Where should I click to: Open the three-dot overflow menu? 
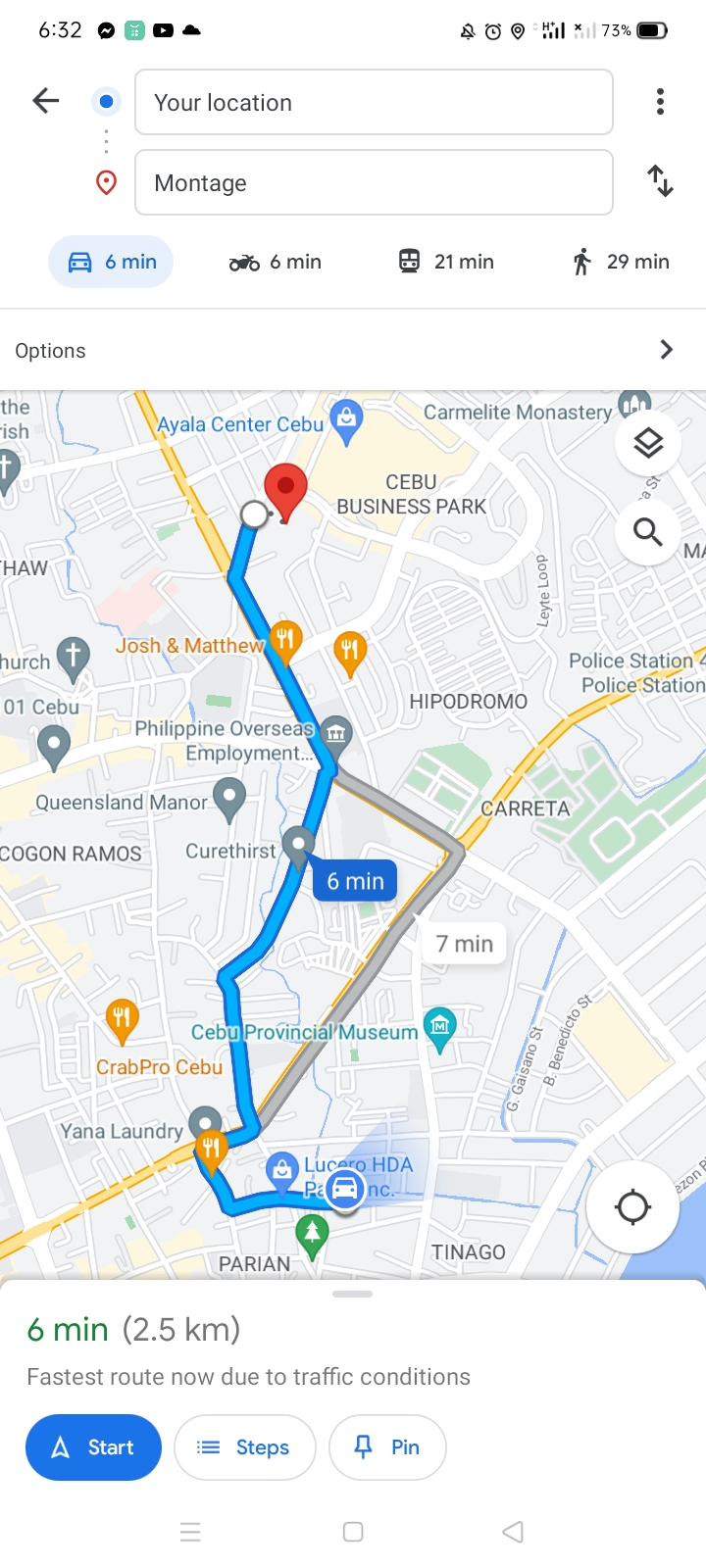coord(660,102)
